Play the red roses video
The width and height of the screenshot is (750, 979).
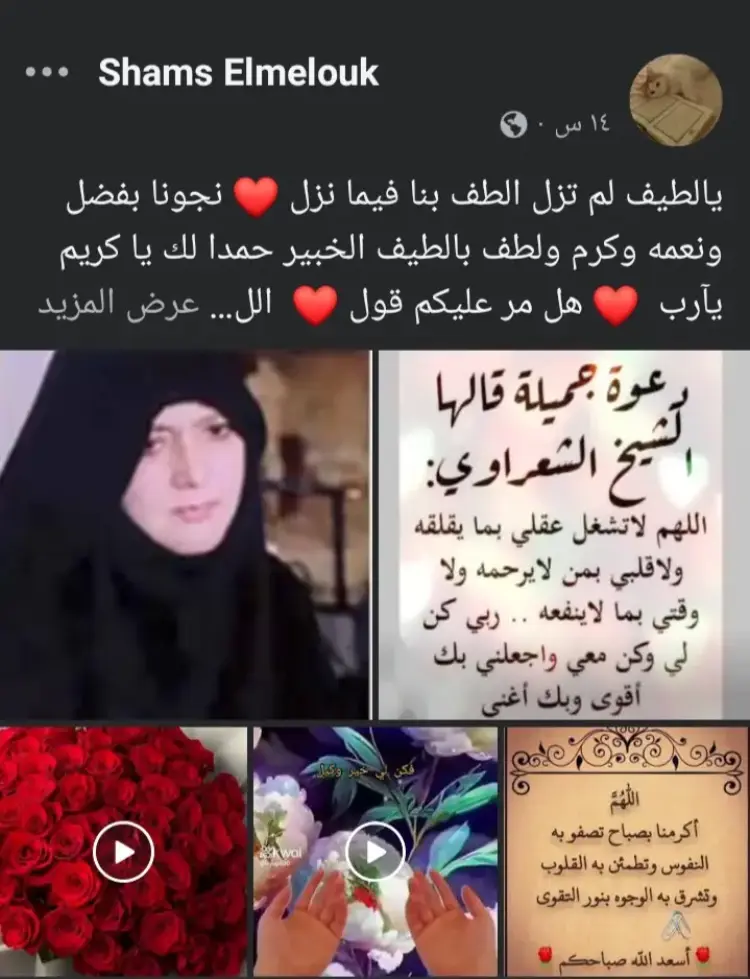point(123,851)
